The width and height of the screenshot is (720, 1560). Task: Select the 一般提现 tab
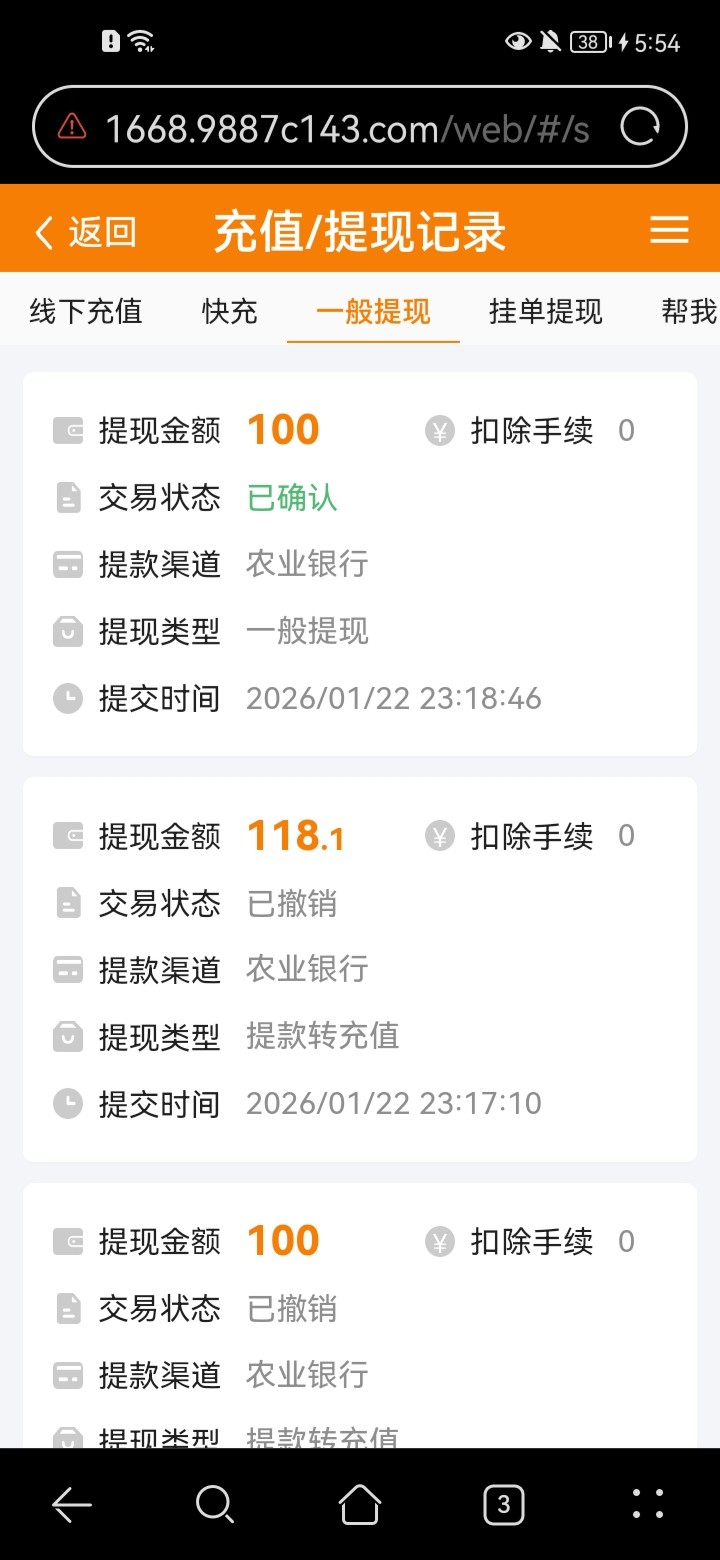373,311
